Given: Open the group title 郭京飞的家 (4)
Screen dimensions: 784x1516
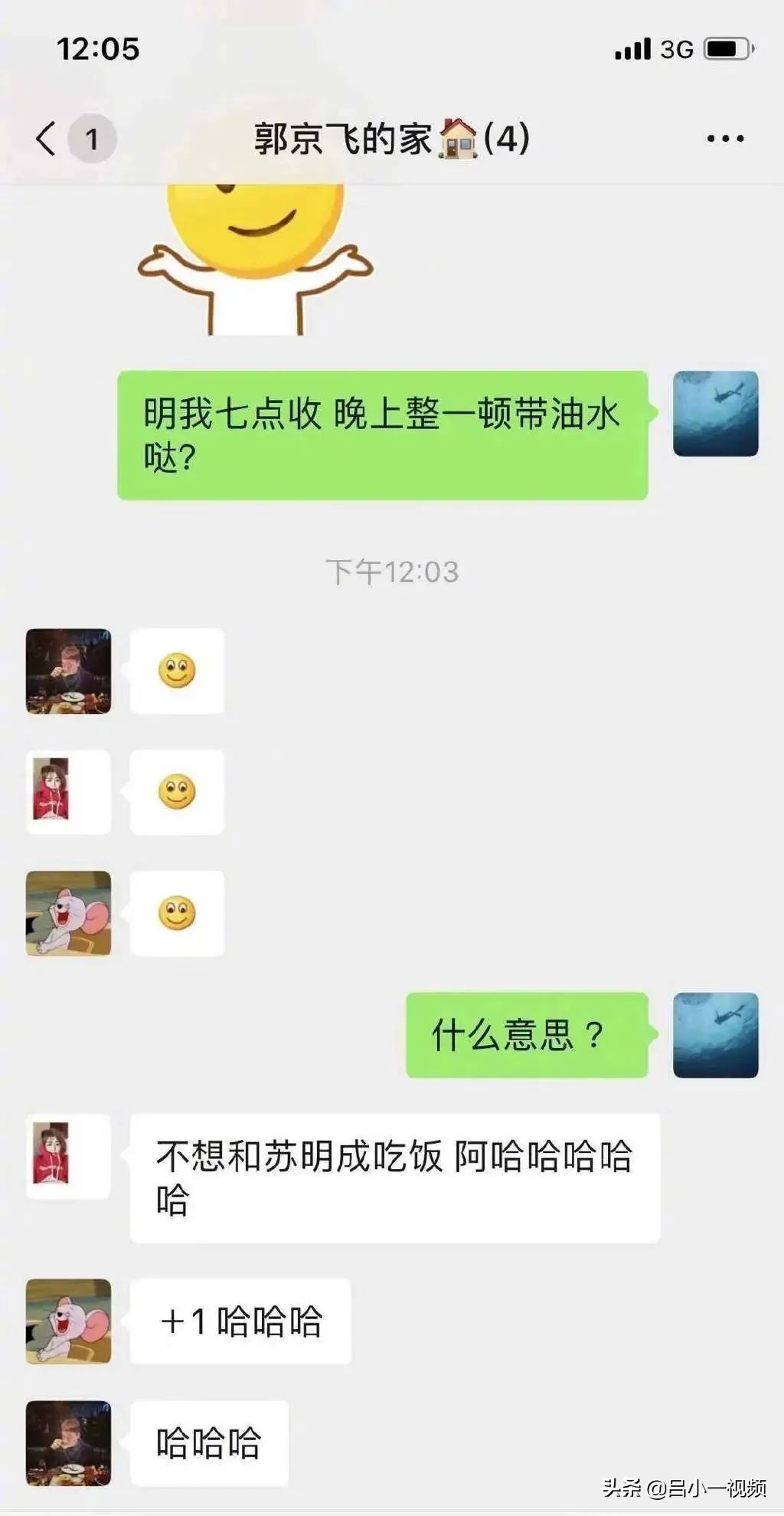Looking at the screenshot, I should point(392,138).
